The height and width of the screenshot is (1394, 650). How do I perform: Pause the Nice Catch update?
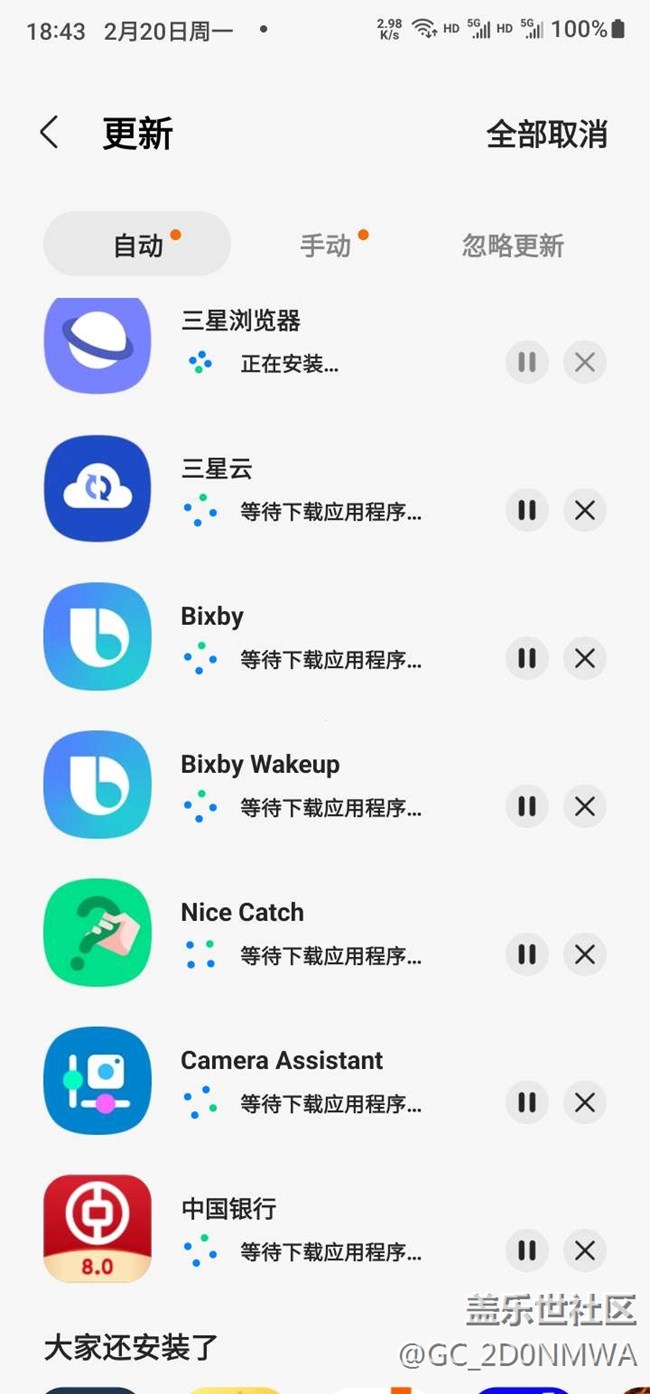(x=527, y=954)
